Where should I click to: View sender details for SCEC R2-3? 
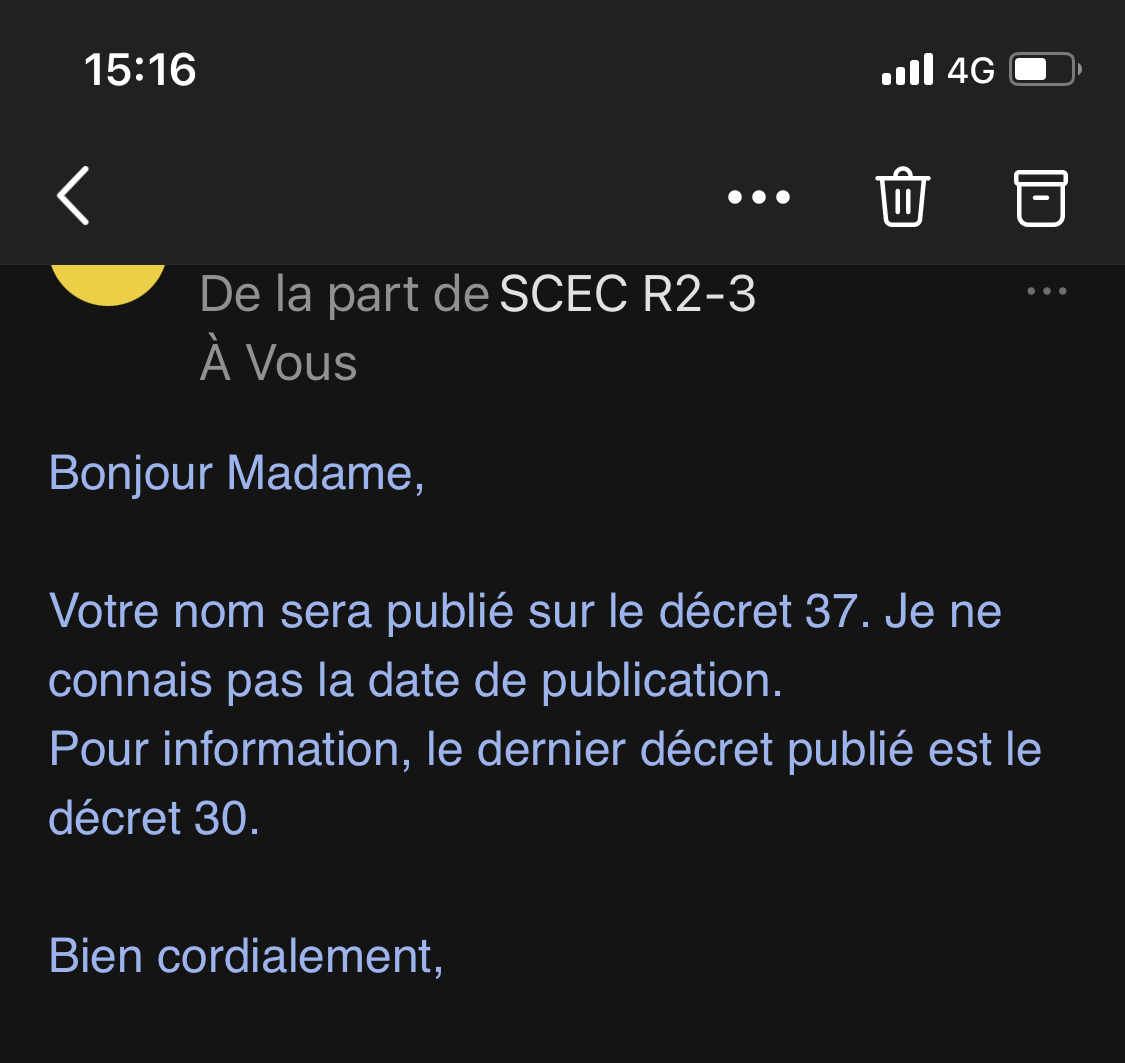(x=627, y=295)
